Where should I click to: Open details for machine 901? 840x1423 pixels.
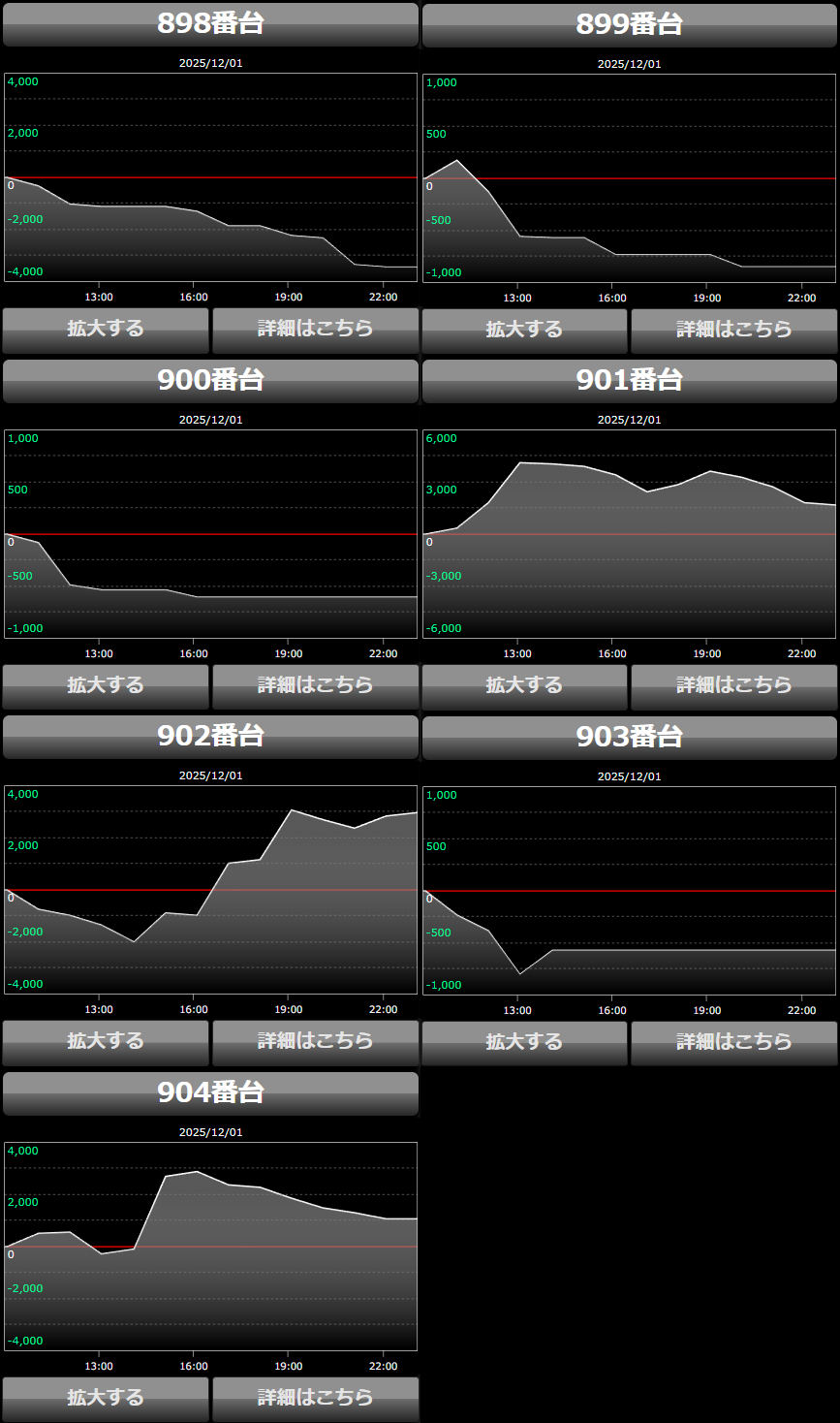tap(733, 686)
